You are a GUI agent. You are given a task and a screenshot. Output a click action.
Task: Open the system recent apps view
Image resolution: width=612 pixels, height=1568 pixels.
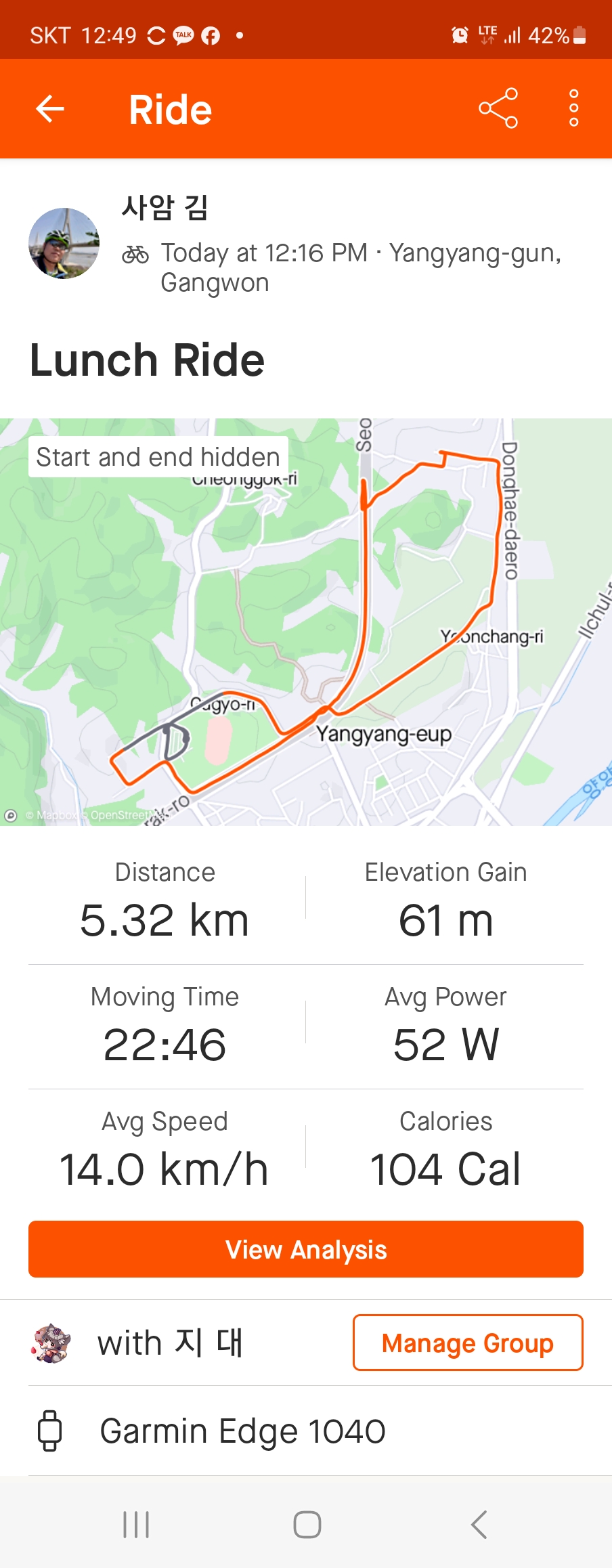(x=136, y=1525)
